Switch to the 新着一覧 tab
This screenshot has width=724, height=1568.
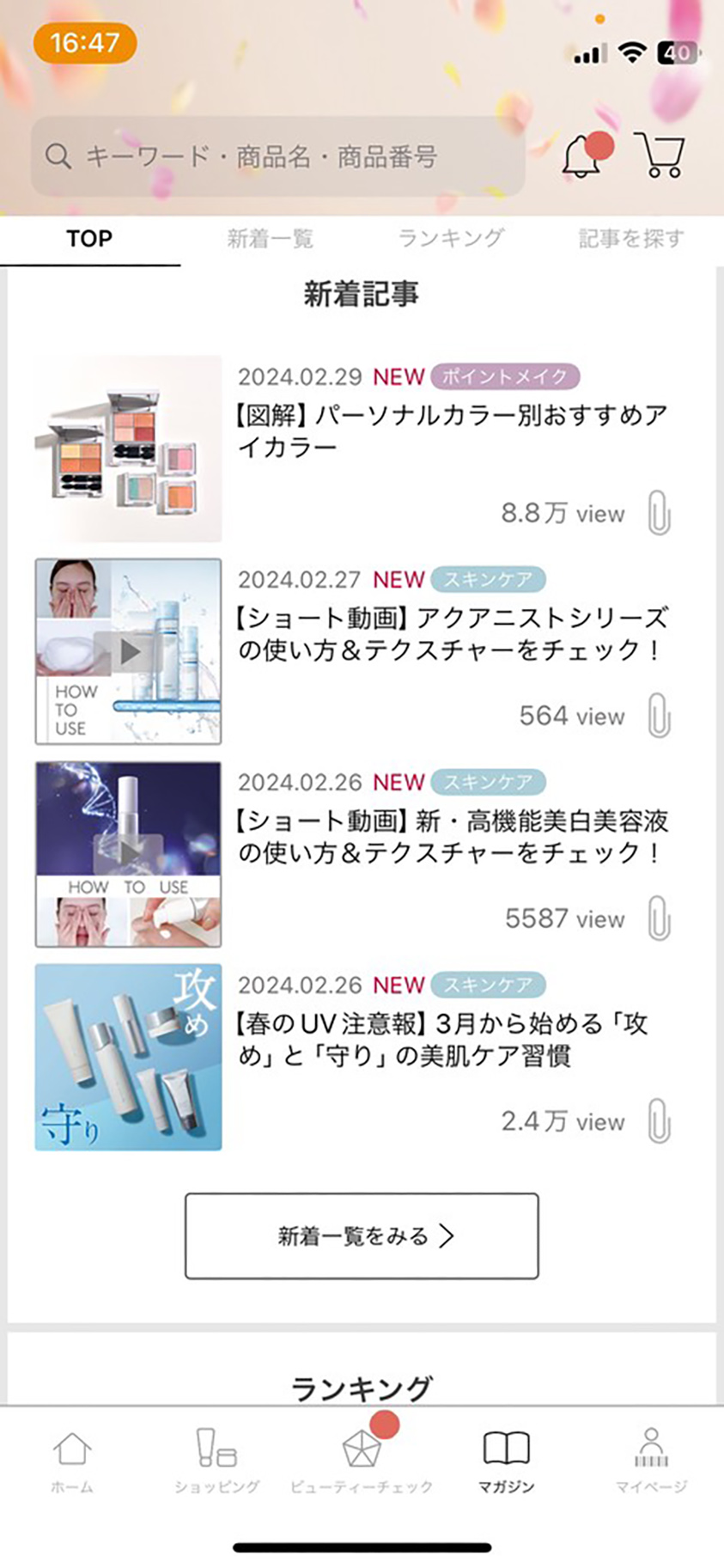coord(270,239)
